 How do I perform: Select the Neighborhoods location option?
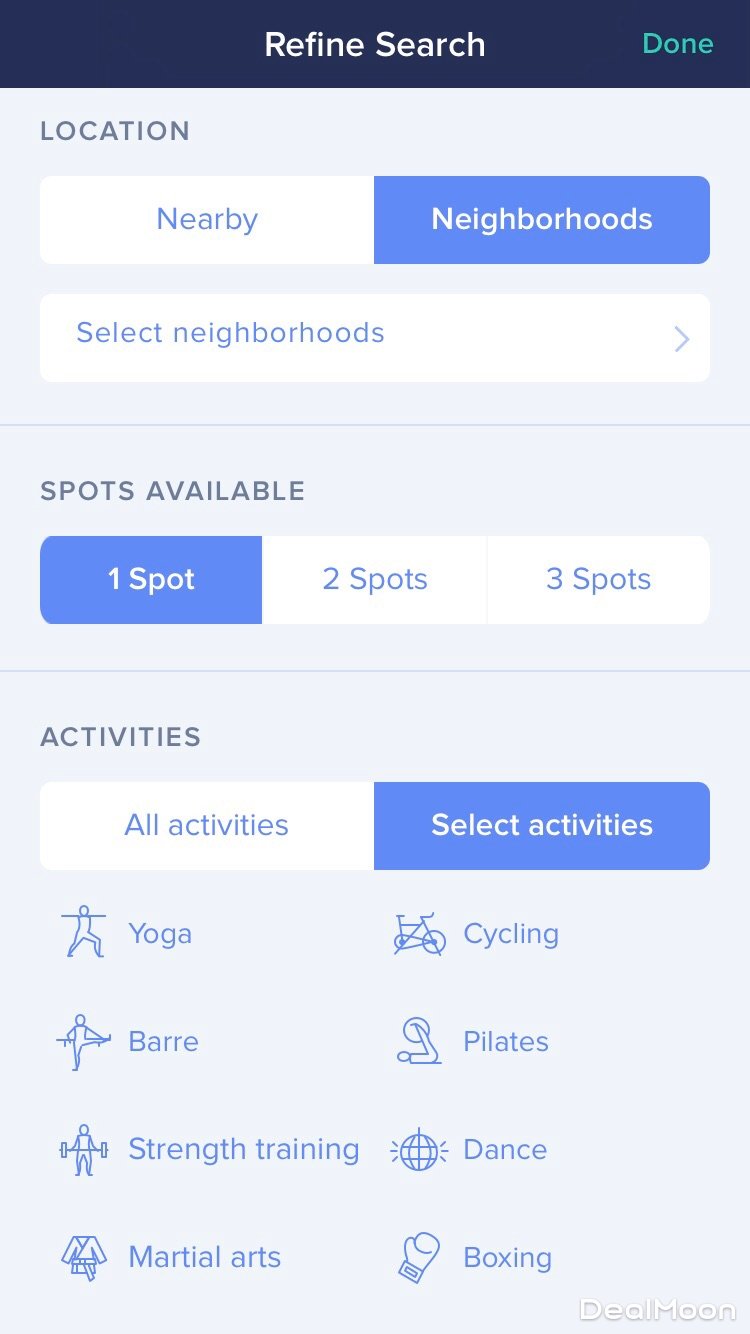pyautogui.click(x=541, y=220)
